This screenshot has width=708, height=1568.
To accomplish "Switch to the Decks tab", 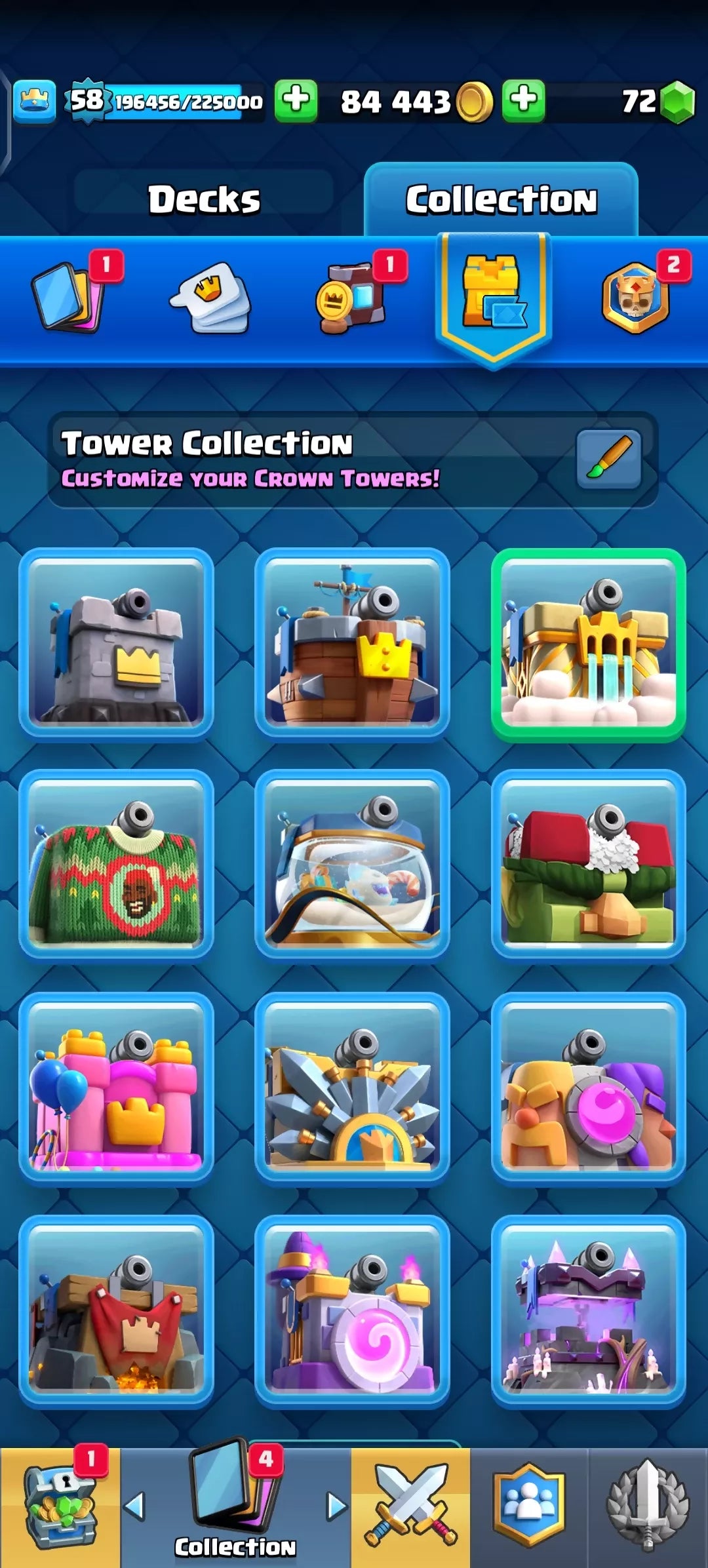I will (204, 200).
